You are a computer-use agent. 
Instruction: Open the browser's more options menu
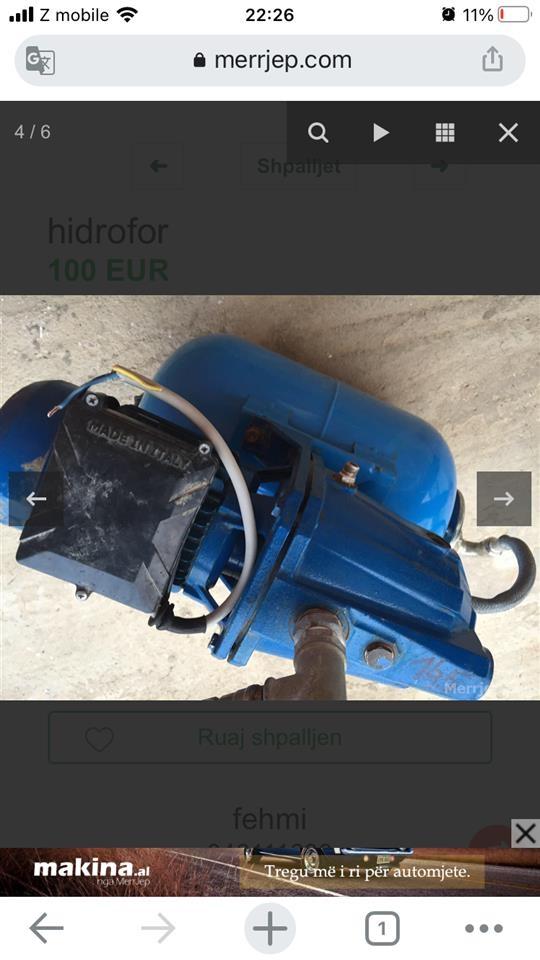(484, 929)
